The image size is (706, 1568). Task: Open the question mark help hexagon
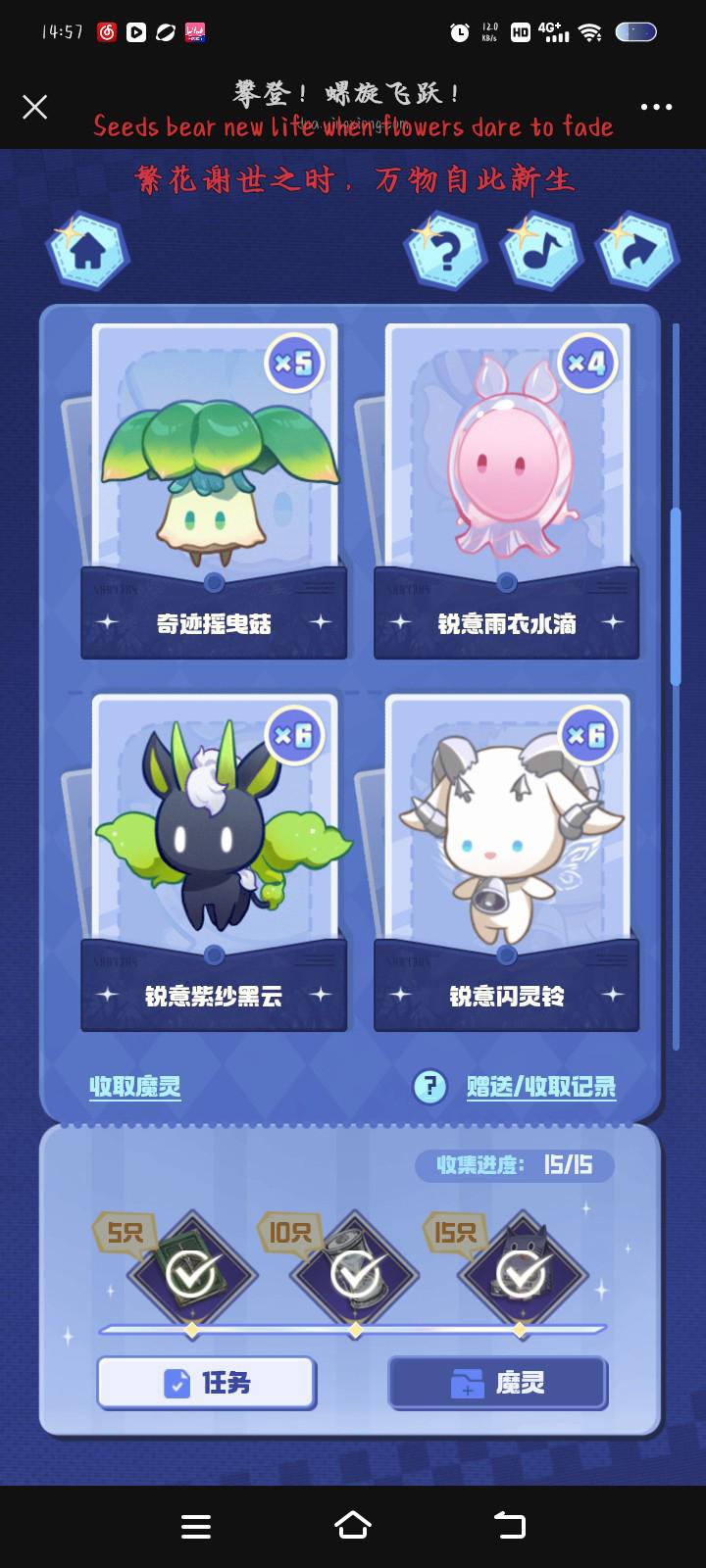coord(446,253)
